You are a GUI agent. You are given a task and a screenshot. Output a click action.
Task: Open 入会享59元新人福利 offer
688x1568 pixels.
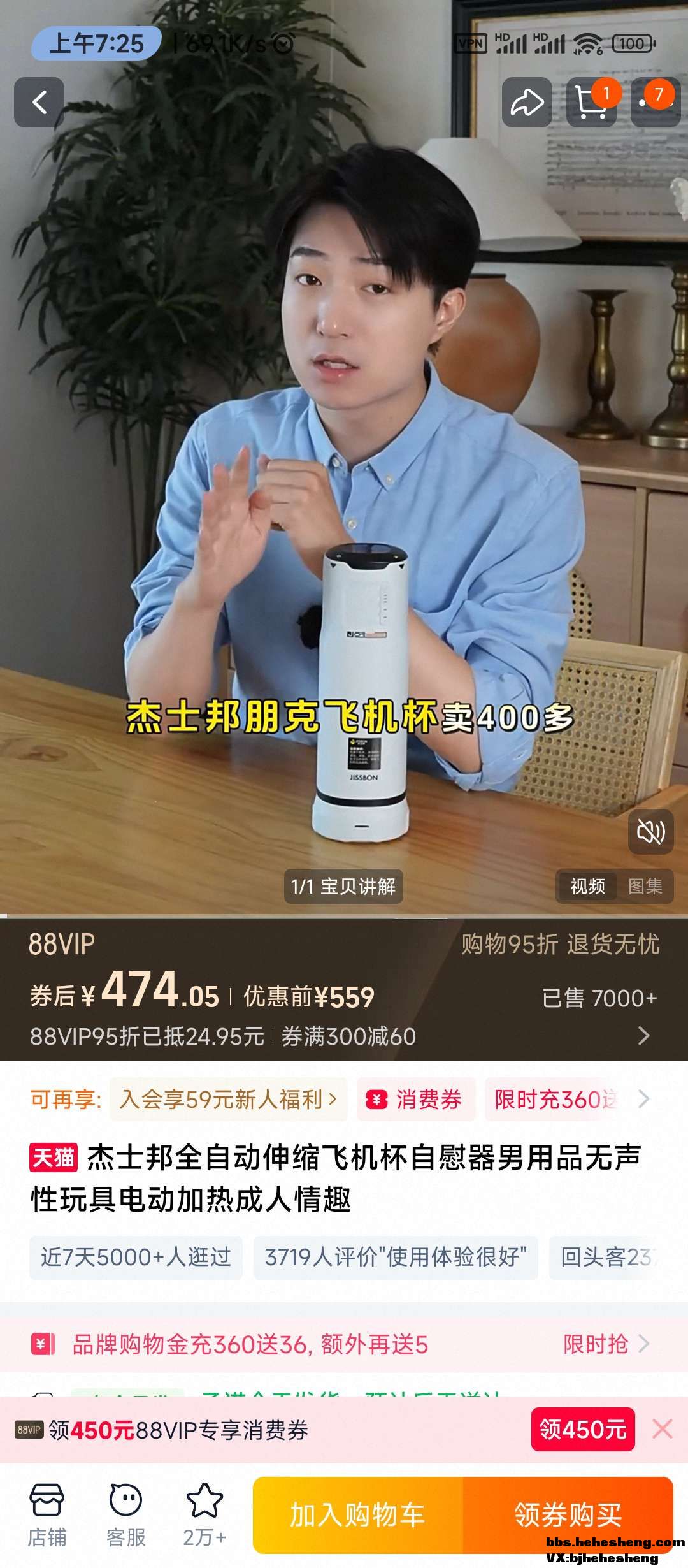point(228,1100)
